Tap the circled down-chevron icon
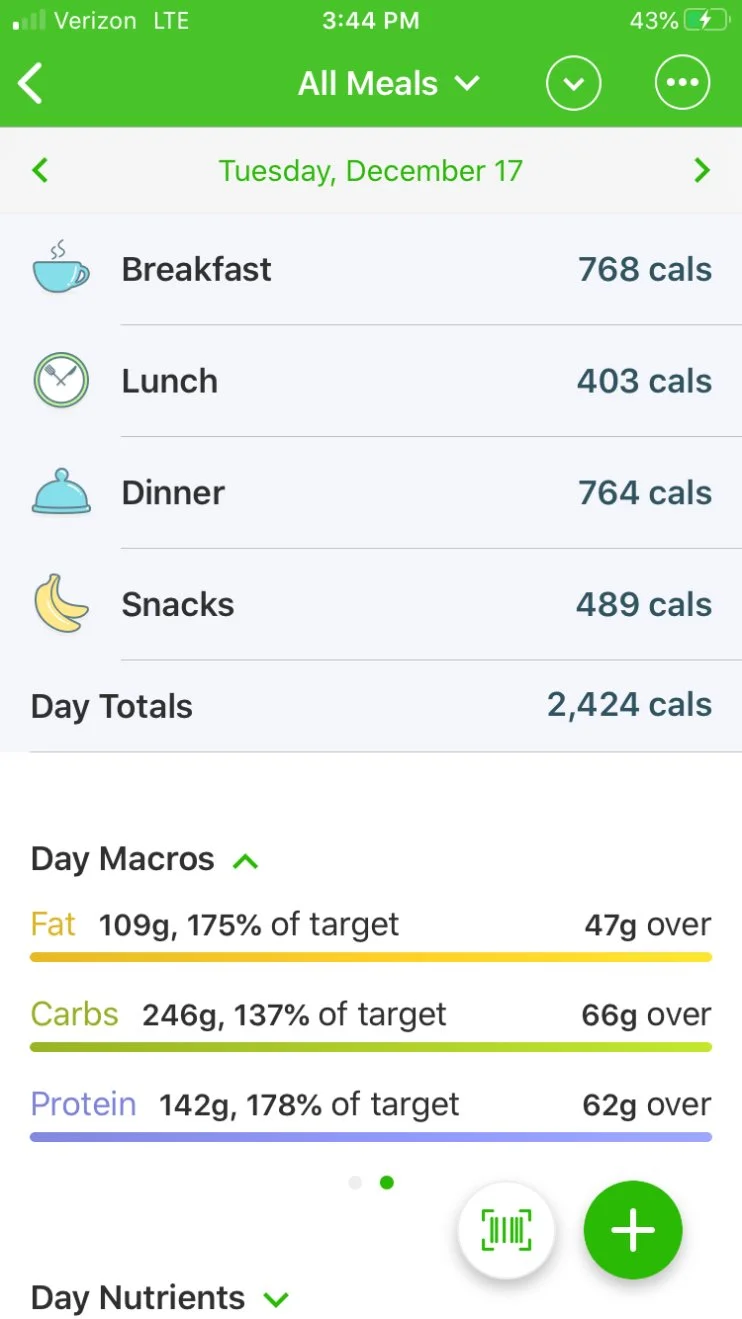742x1319 pixels. pyautogui.click(x=573, y=84)
